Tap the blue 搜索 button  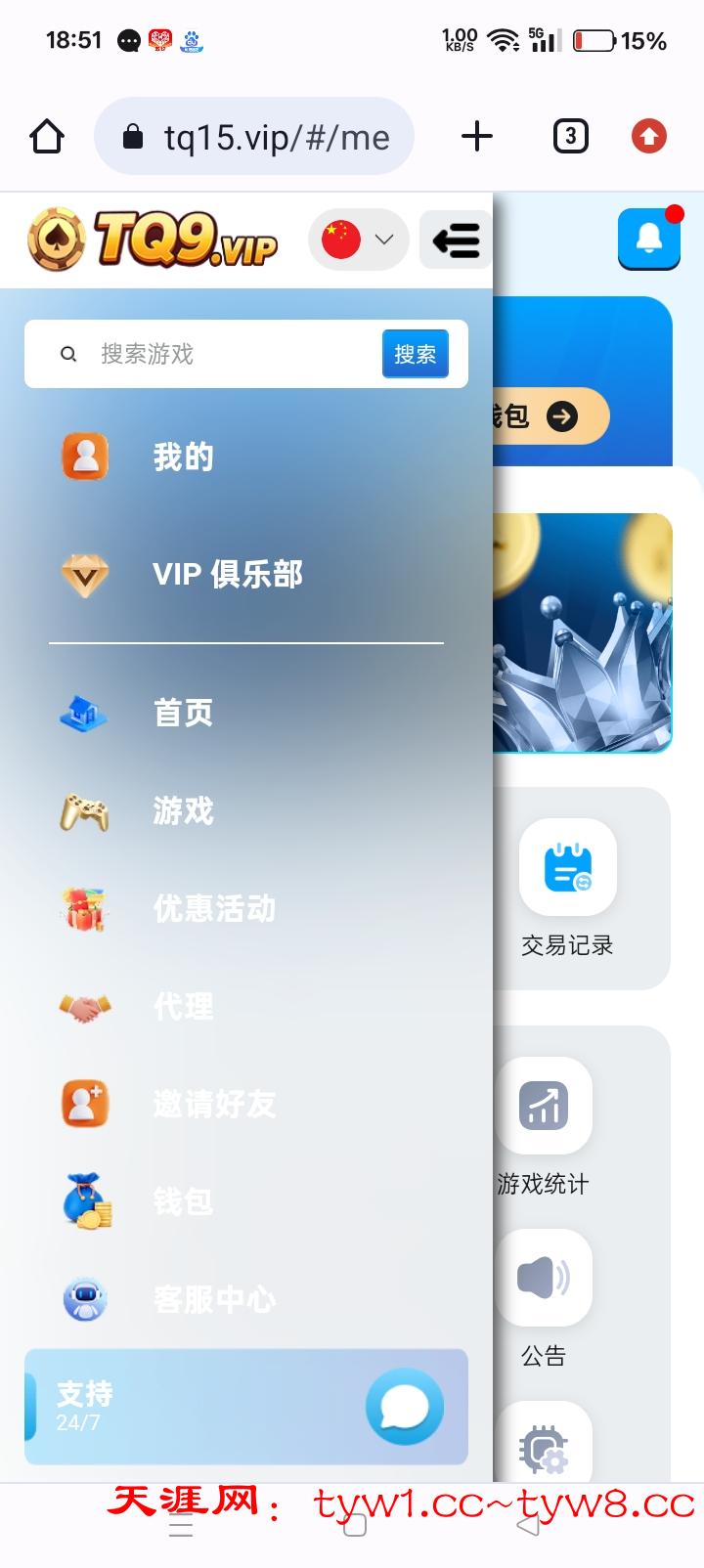pos(415,354)
